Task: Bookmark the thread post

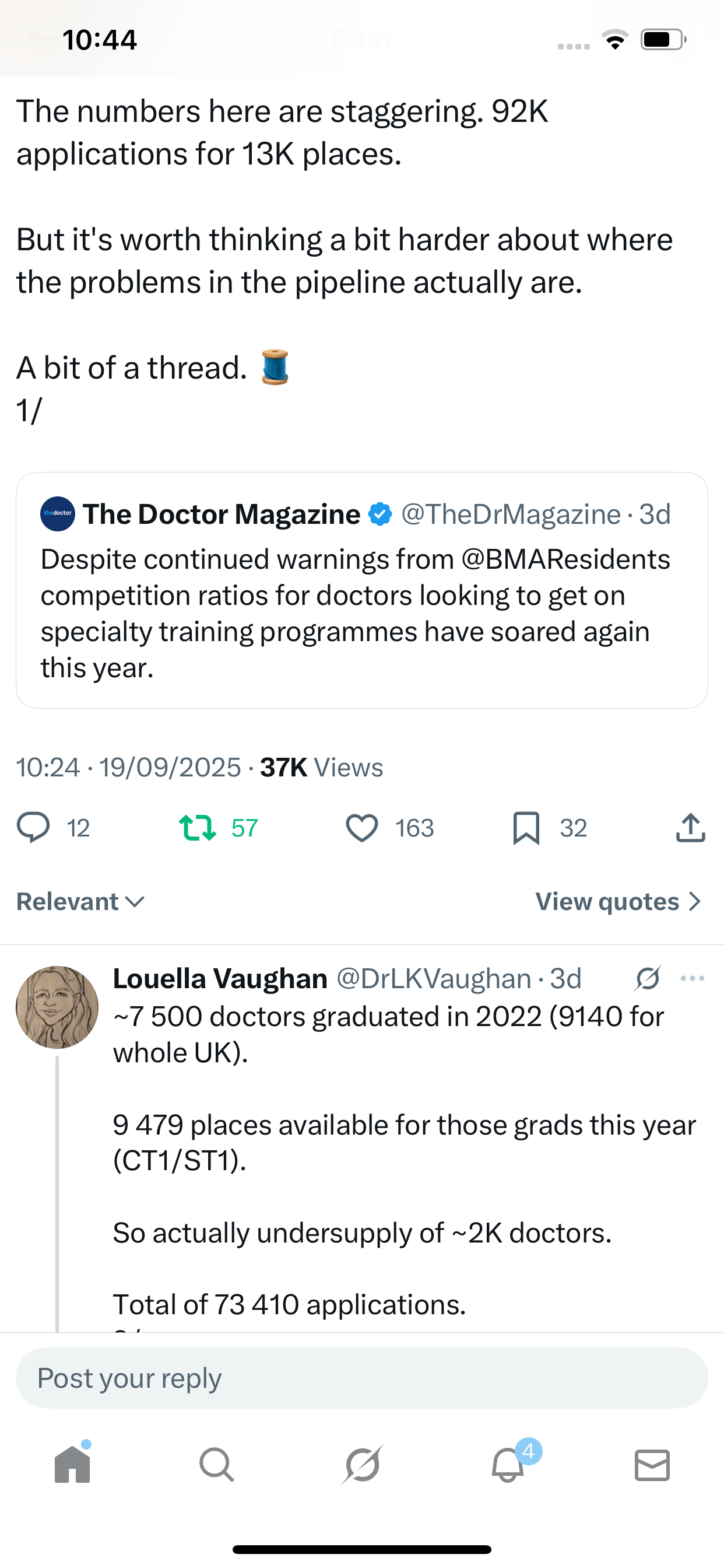Action: 526,828
